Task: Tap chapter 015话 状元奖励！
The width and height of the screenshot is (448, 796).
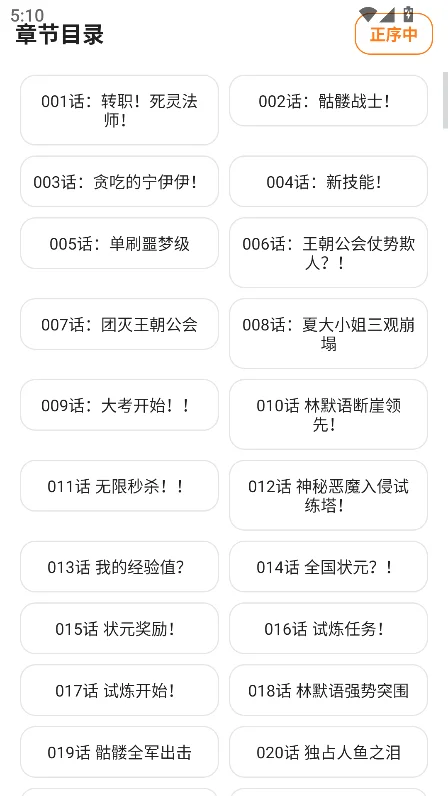Action: pyautogui.click(x=119, y=628)
